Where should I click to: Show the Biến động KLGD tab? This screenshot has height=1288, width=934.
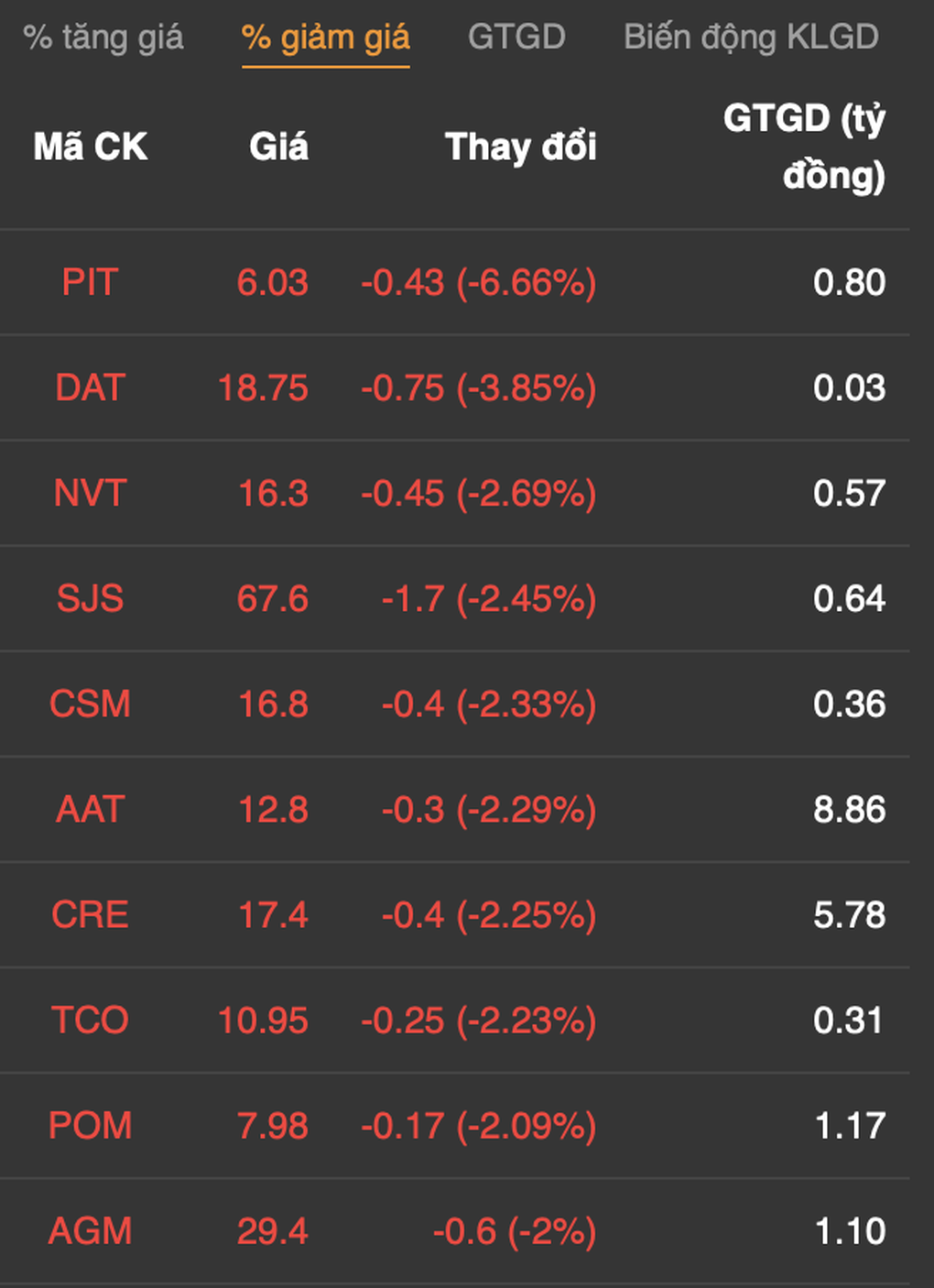[751, 38]
